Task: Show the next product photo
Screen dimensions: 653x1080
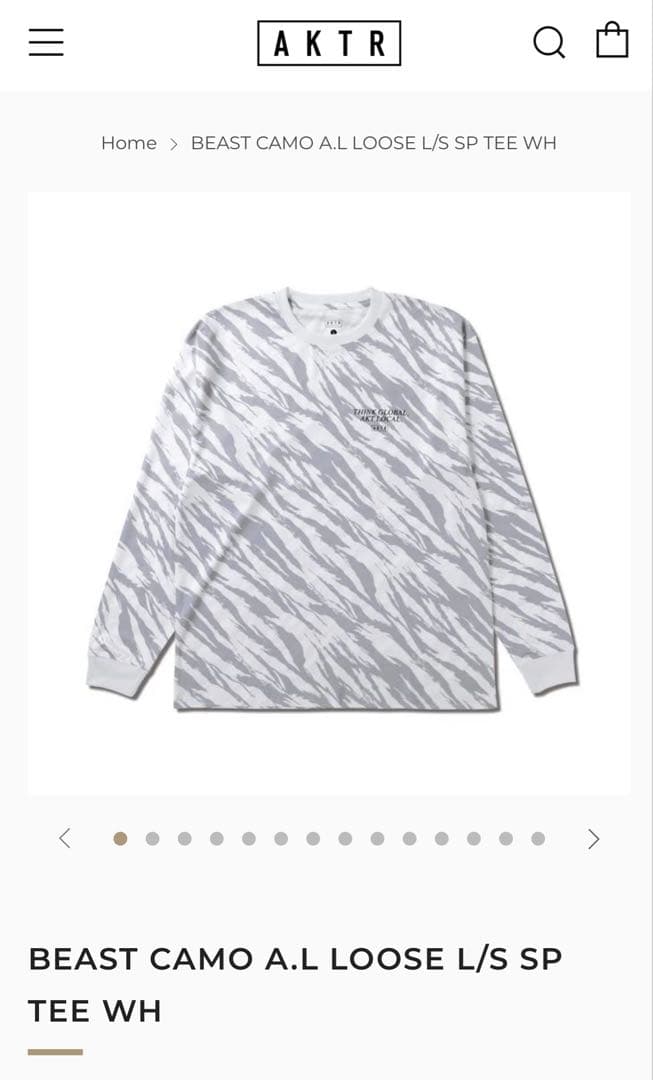Action: 593,839
